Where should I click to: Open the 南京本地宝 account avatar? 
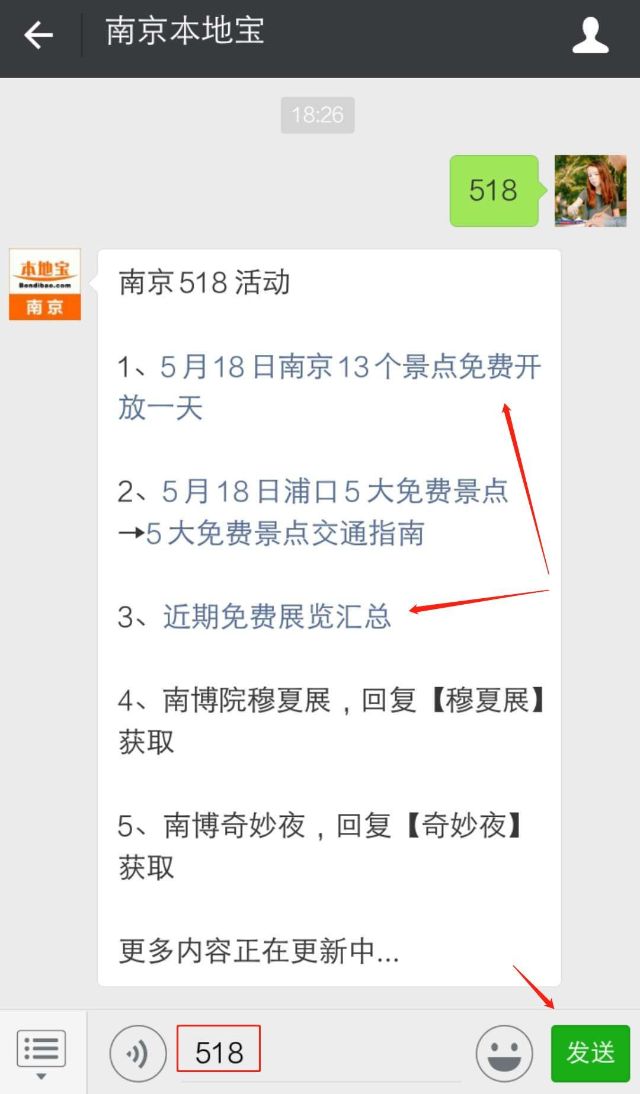coord(44,285)
